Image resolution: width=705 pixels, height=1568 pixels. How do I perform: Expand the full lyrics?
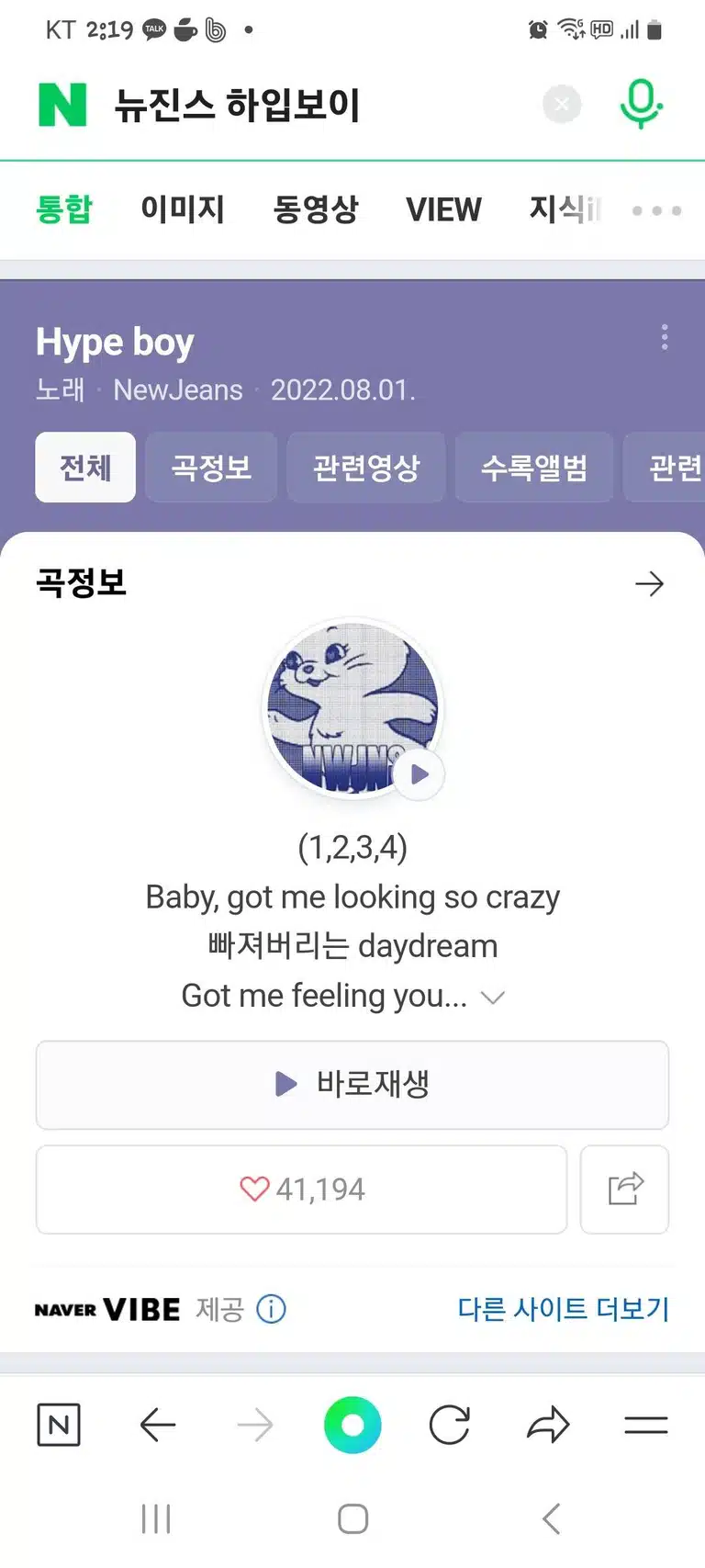coord(493,998)
